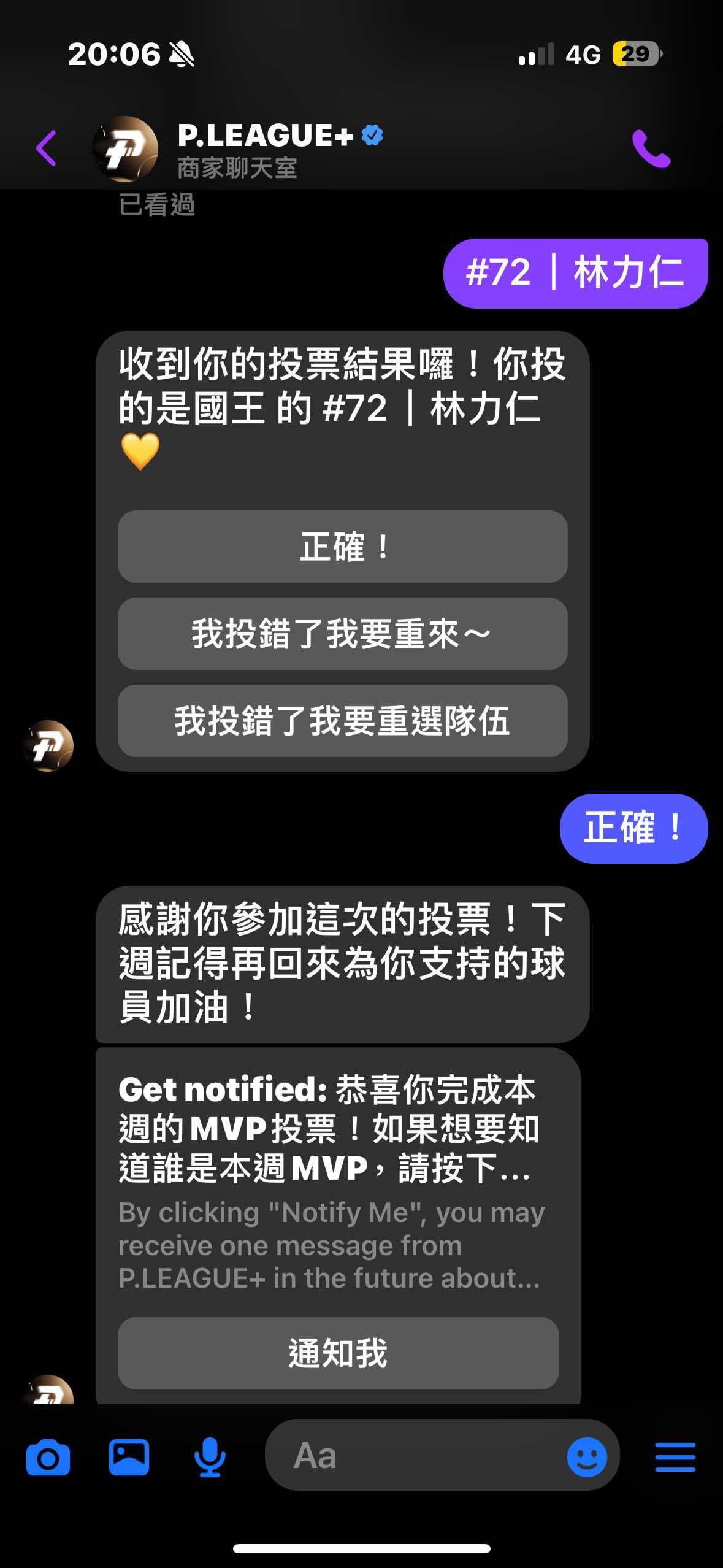The image size is (723, 1568).
Task: Confirm the vote with 正確！ button
Action: pos(342,547)
